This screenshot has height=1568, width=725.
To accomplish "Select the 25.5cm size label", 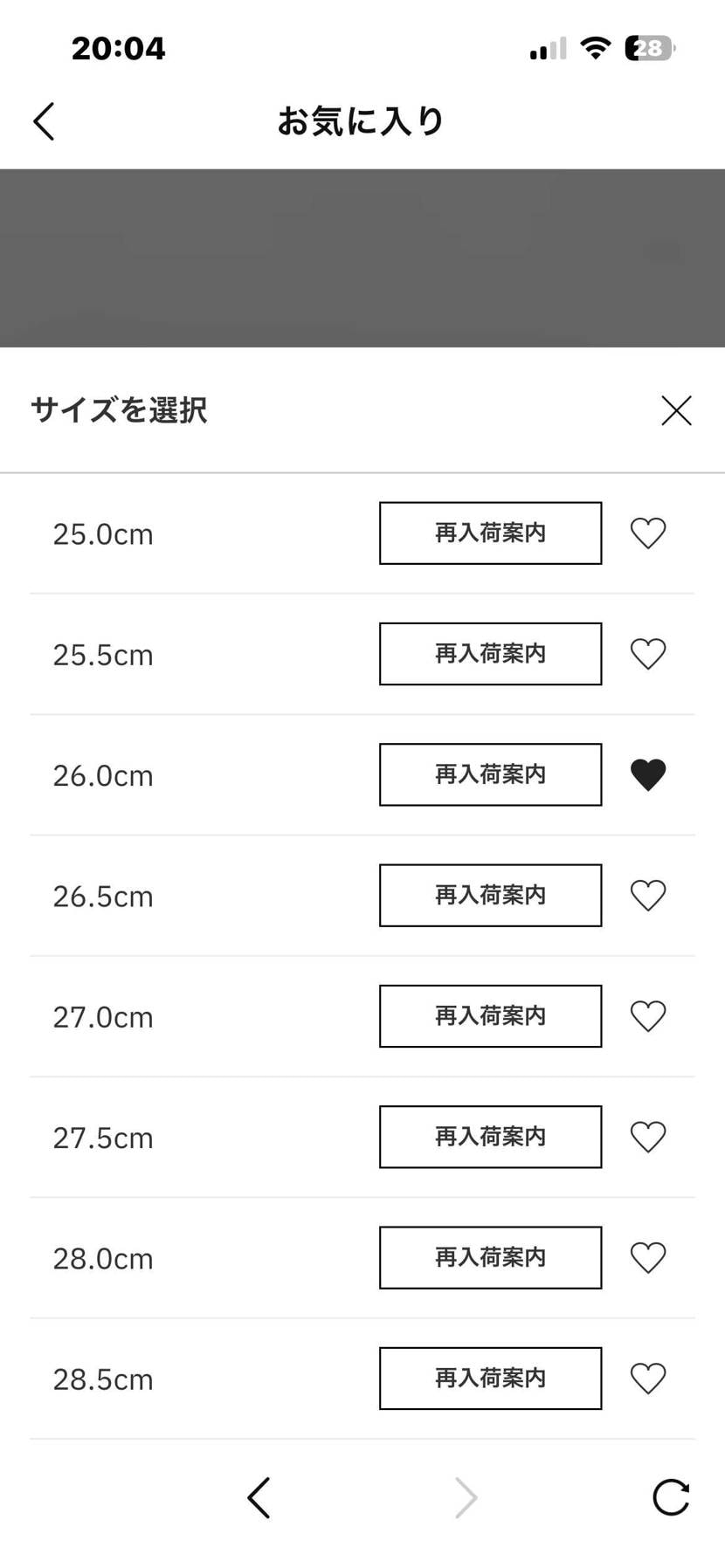I will (x=102, y=654).
